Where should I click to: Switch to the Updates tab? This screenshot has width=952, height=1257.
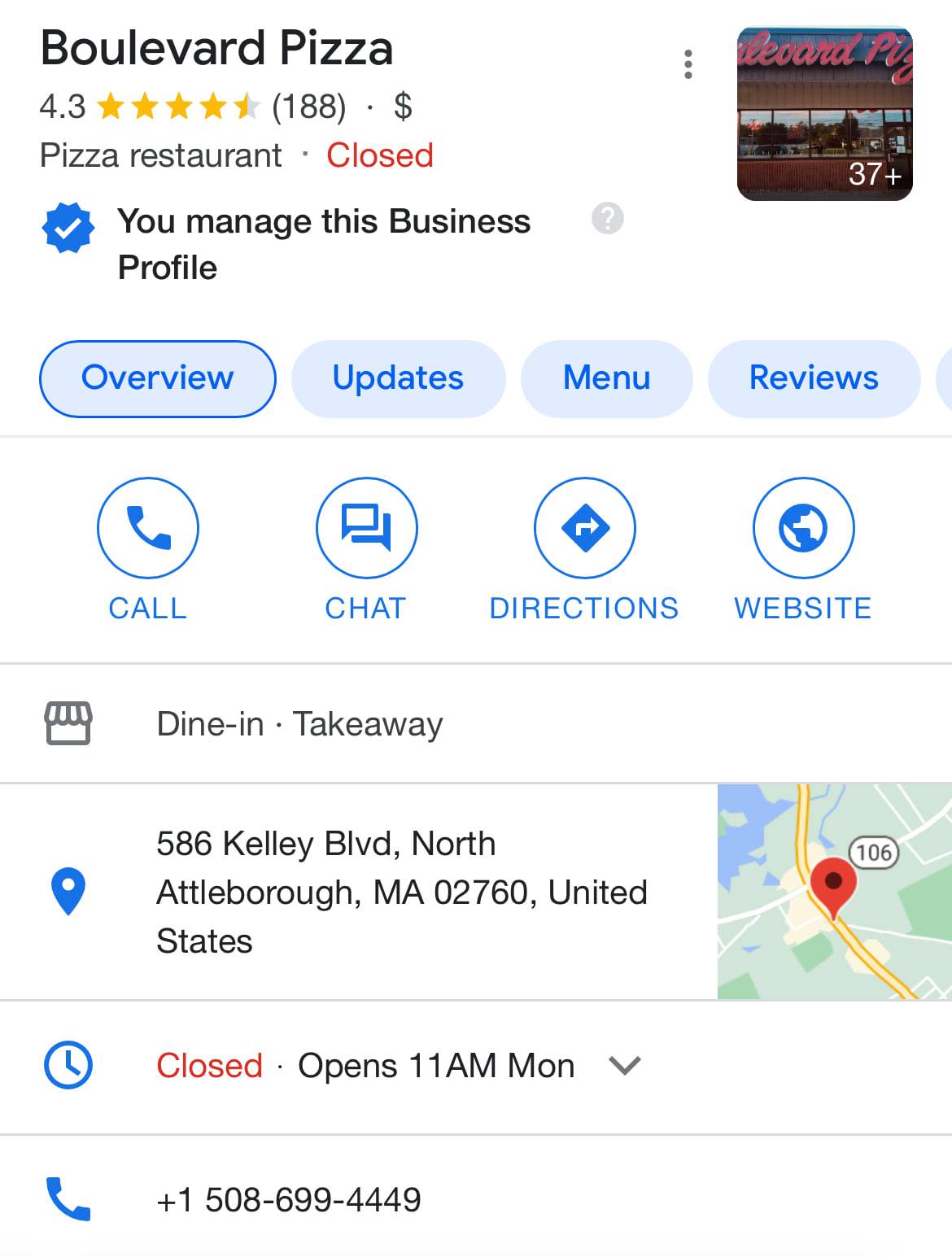(398, 378)
